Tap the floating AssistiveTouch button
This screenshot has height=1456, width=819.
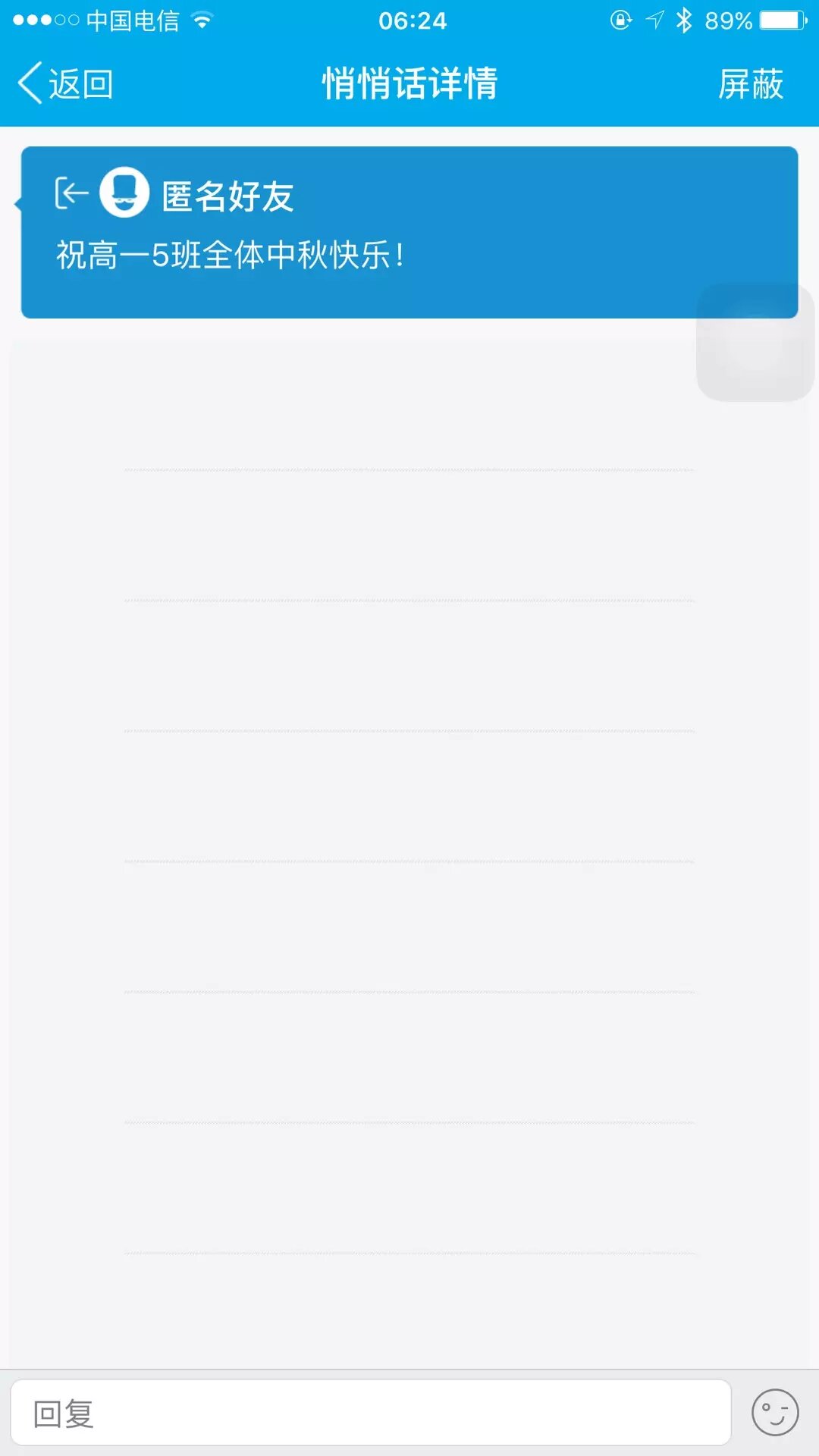pyautogui.click(x=755, y=343)
